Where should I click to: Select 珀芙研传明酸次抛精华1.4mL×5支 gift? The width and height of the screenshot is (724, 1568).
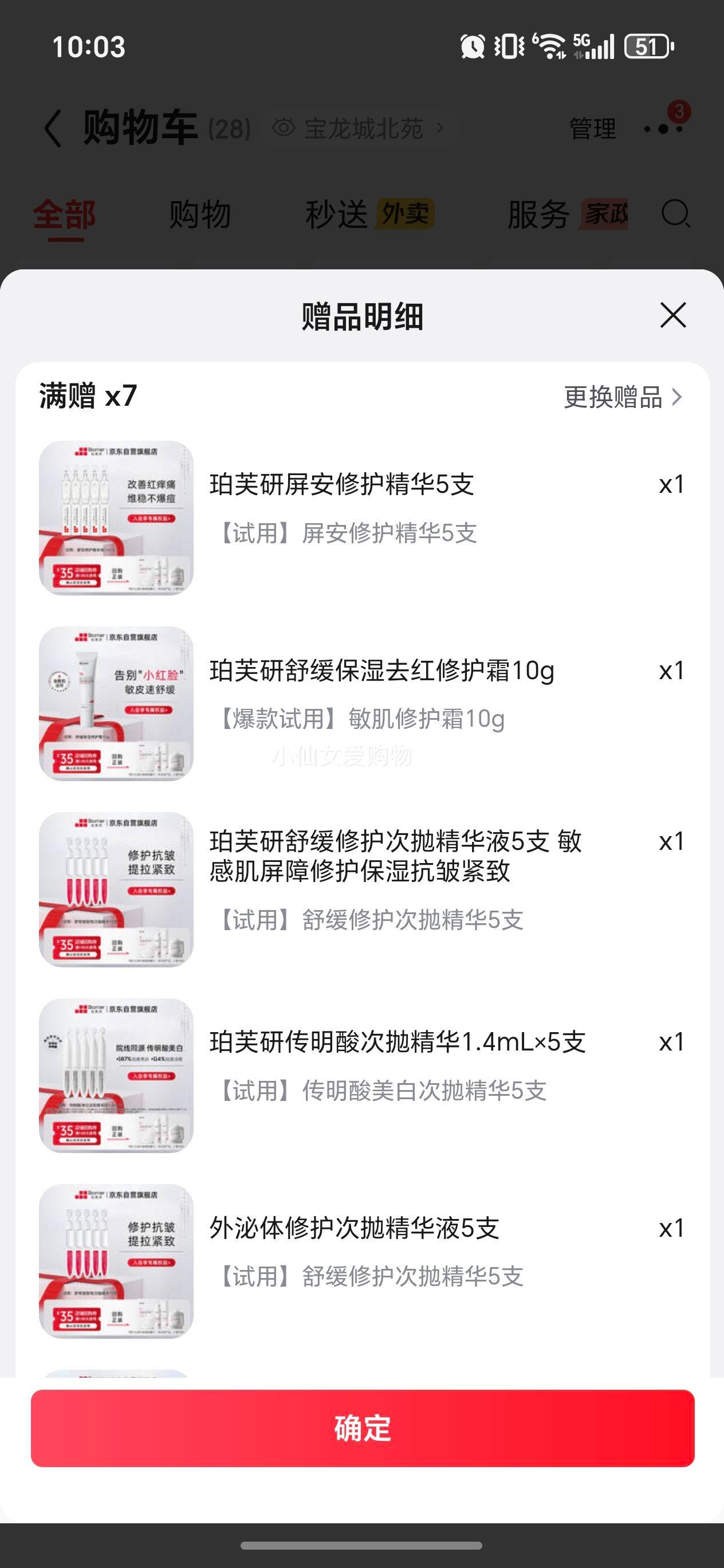[x=398, y=1042]
